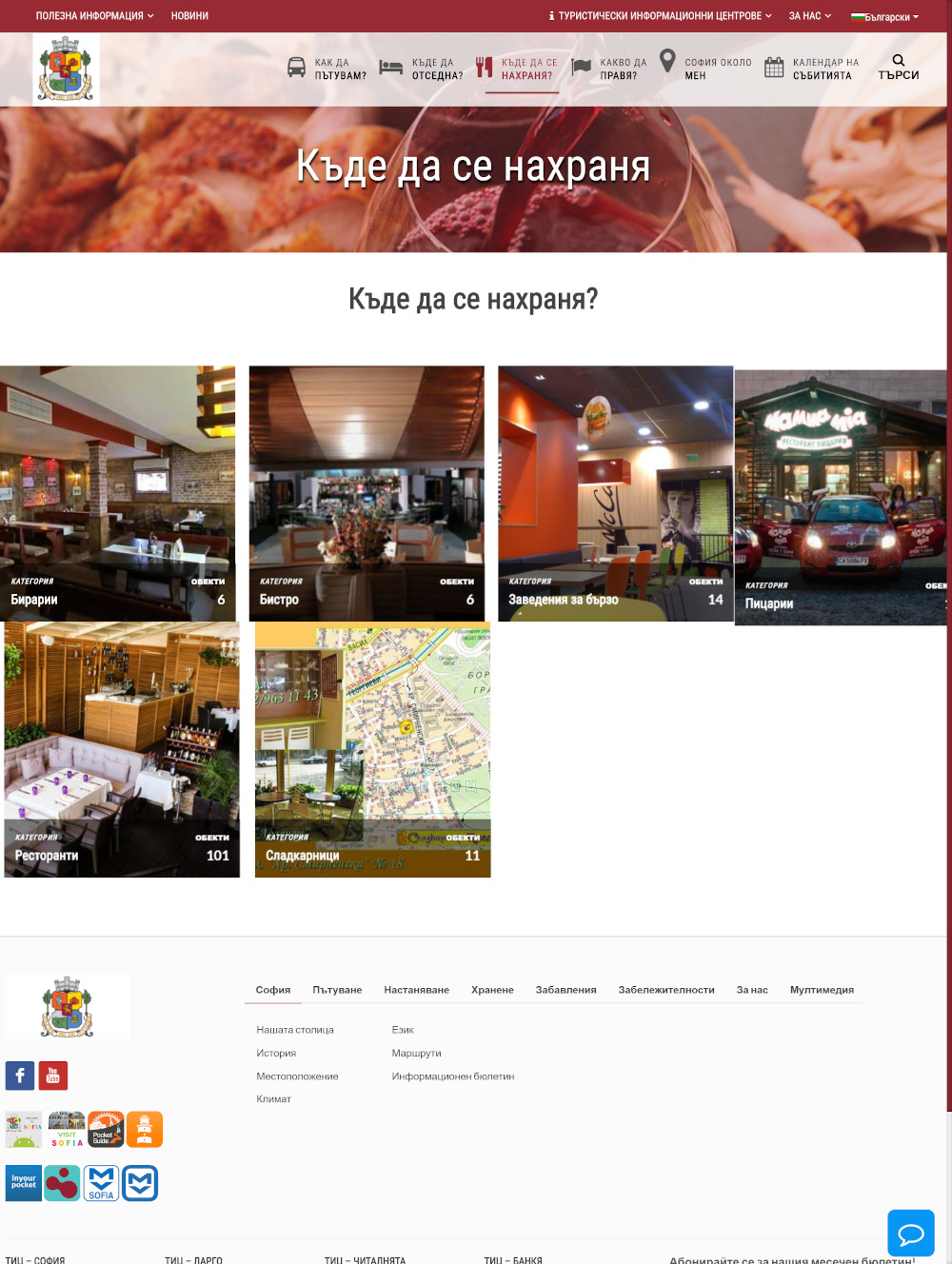Open the Бистро category tile

click(x=367, y=493)
